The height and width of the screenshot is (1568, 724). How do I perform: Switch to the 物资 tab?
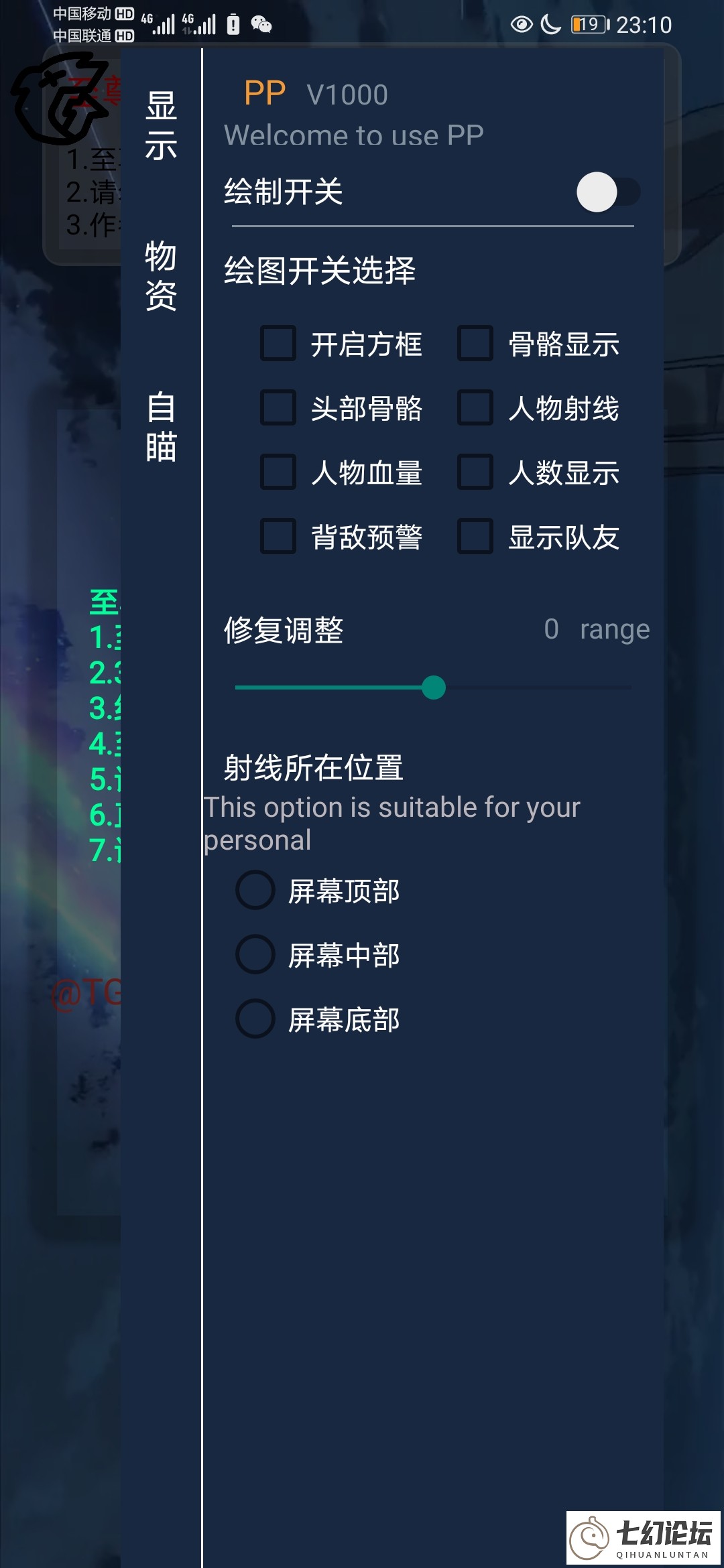pos(161,275)
